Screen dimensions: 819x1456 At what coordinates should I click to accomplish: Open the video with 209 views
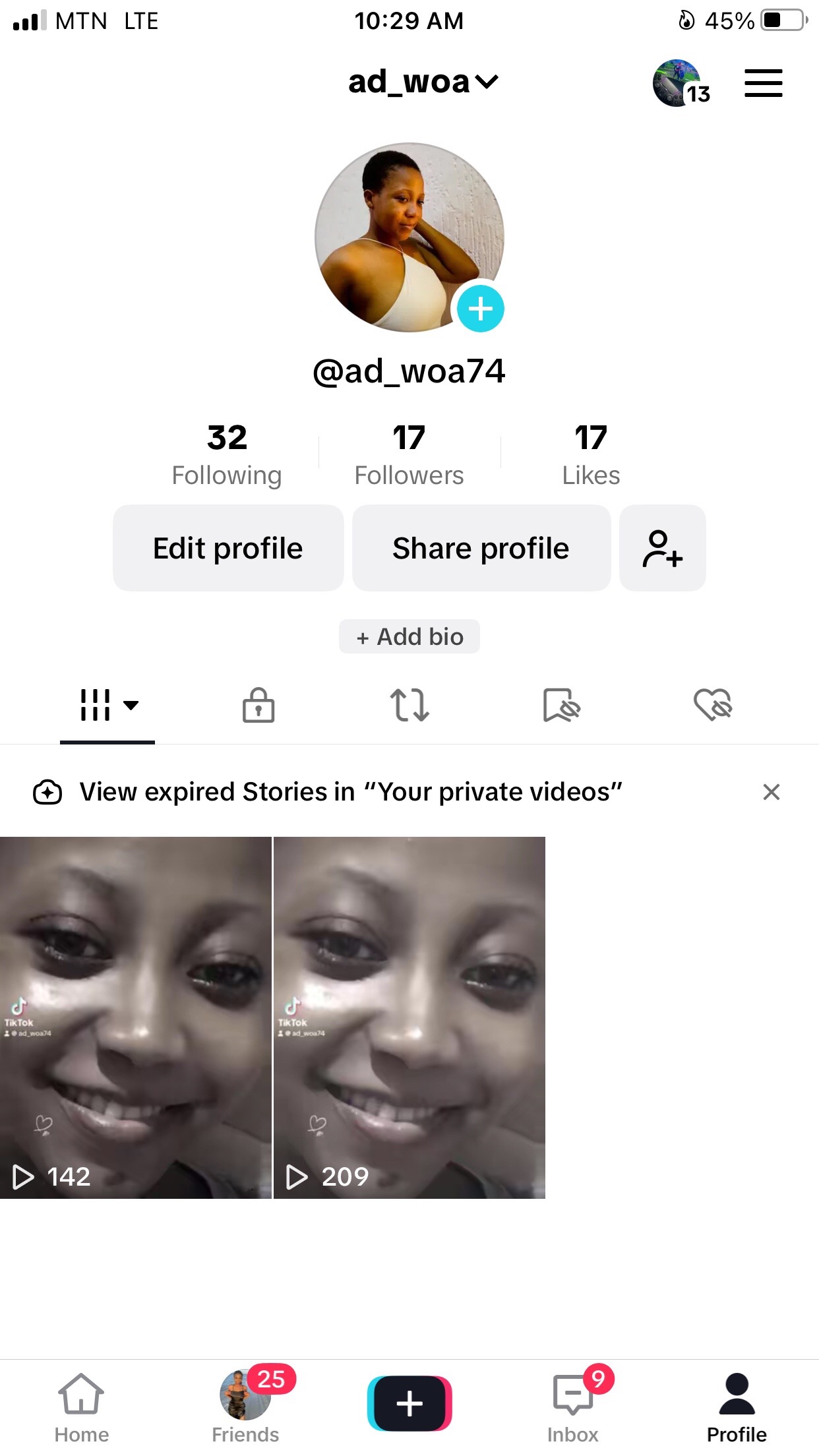tap(409, 1017)
